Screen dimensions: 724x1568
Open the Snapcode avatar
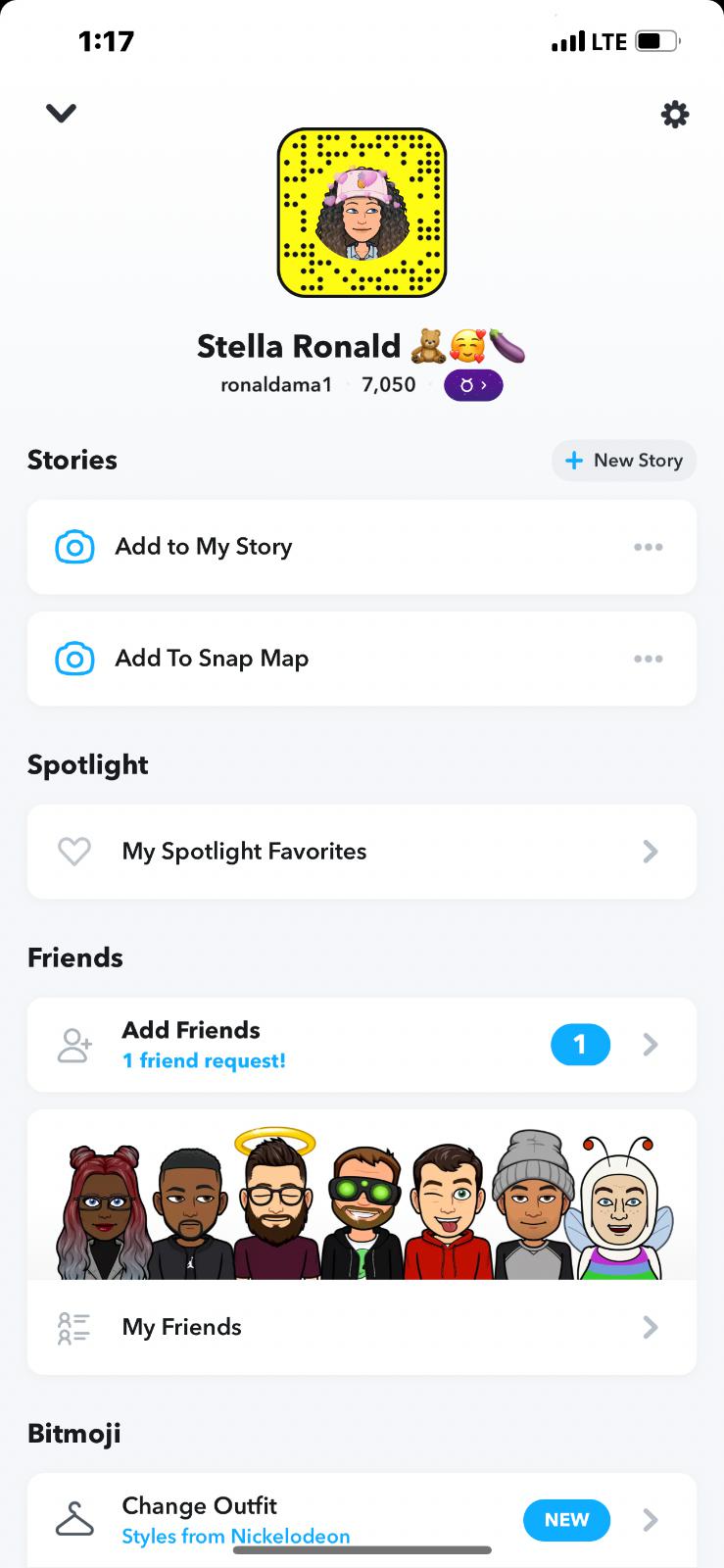click(362, 212)
